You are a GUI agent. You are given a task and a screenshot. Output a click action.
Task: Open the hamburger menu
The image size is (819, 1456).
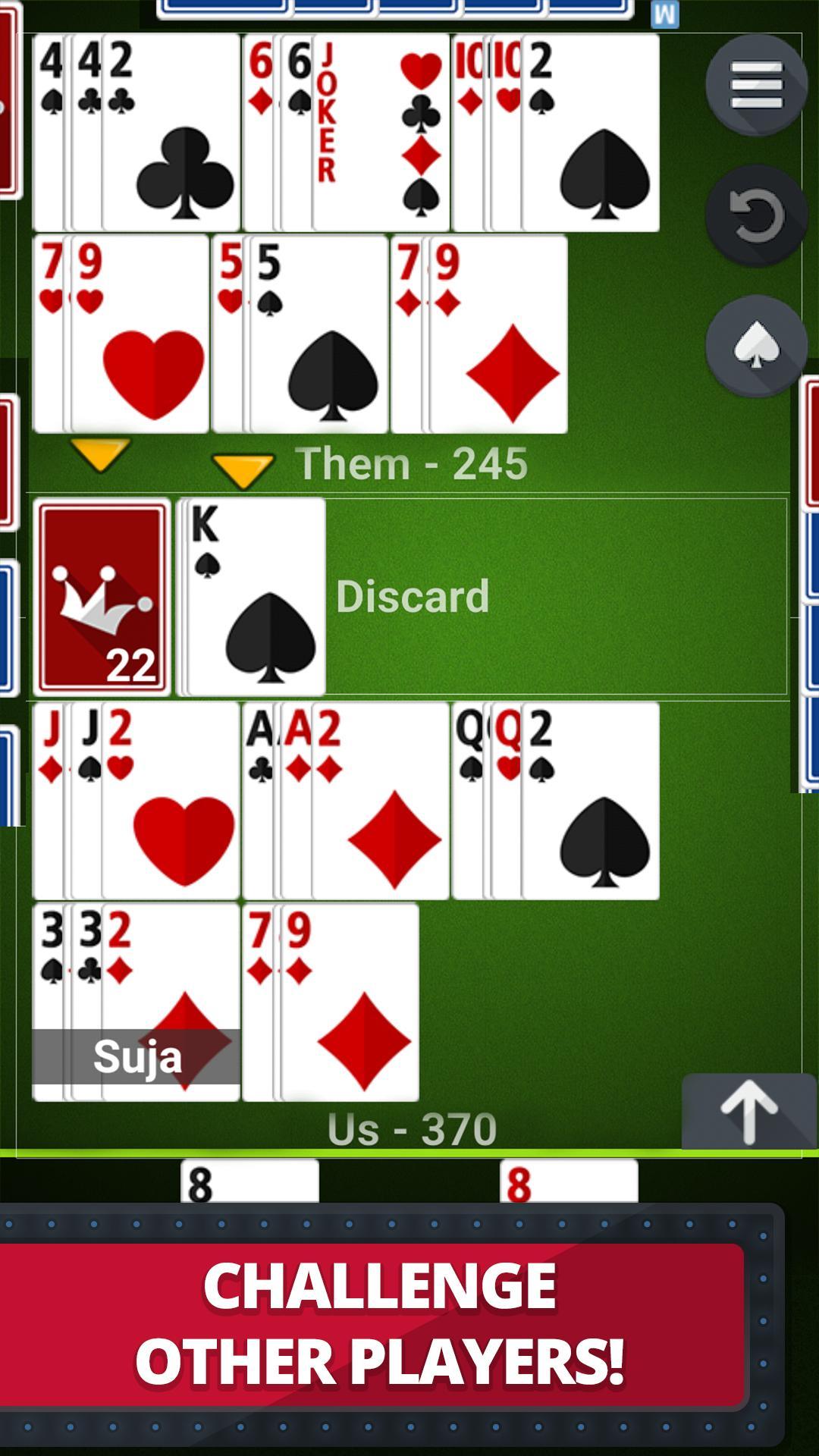pyautogui.click(x=756, y=85)
